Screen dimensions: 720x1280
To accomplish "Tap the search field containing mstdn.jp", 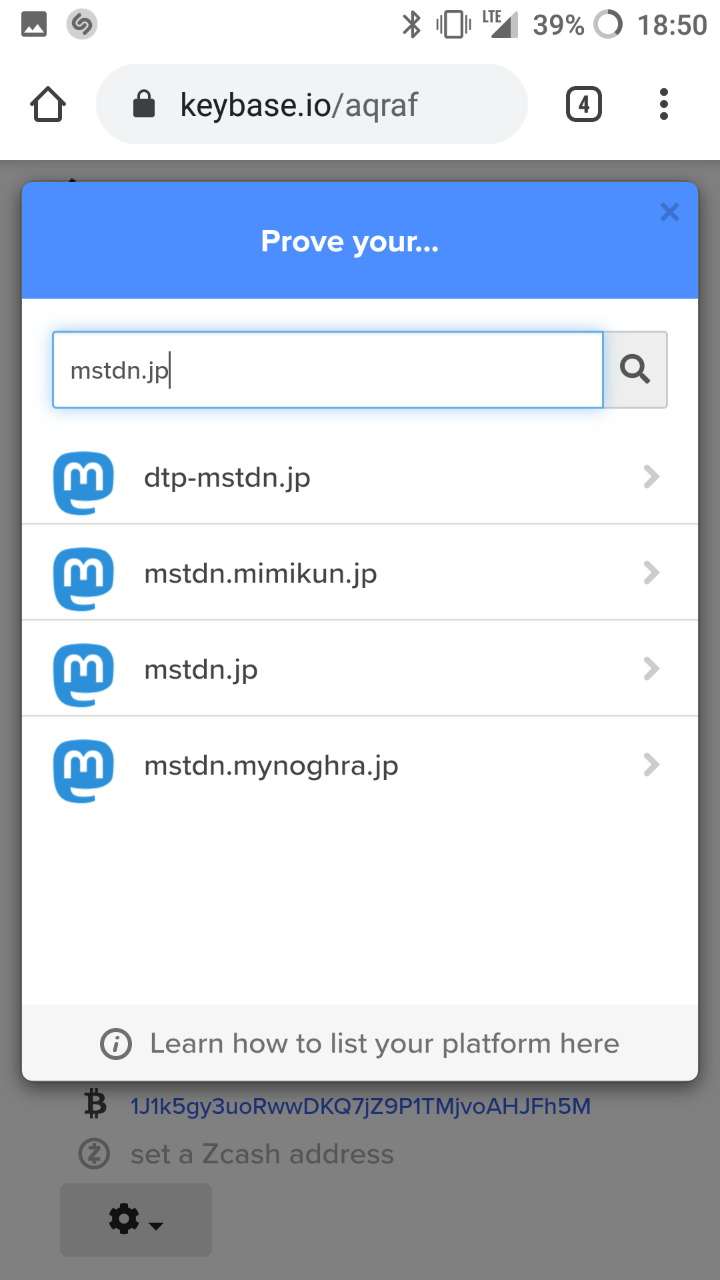I will (x=327, y=370).
